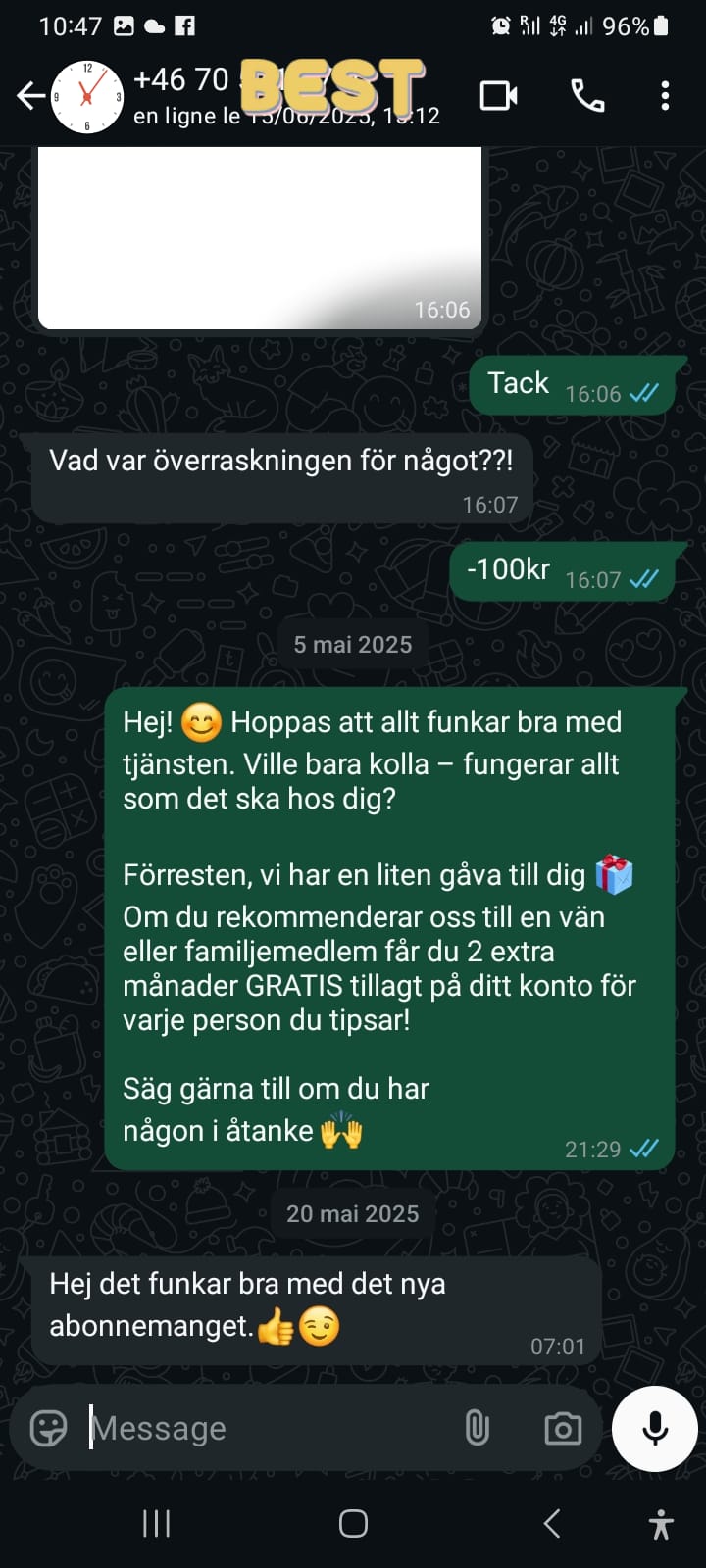This screenshot has width=706, height=1568.
Task: Tap the Message text field
Action: tap(265, 1428)
